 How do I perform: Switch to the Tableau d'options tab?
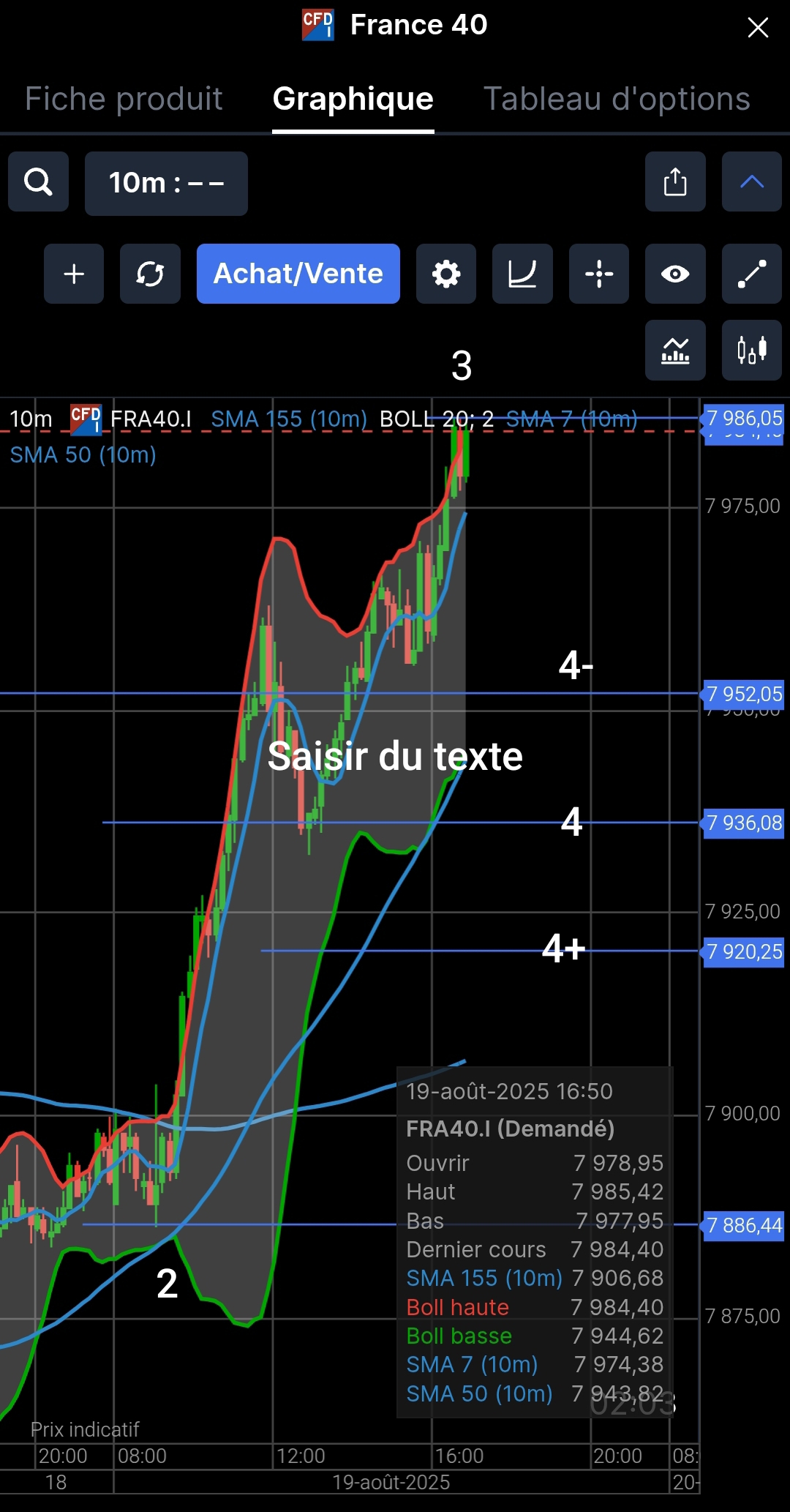(x=617, y=99)
